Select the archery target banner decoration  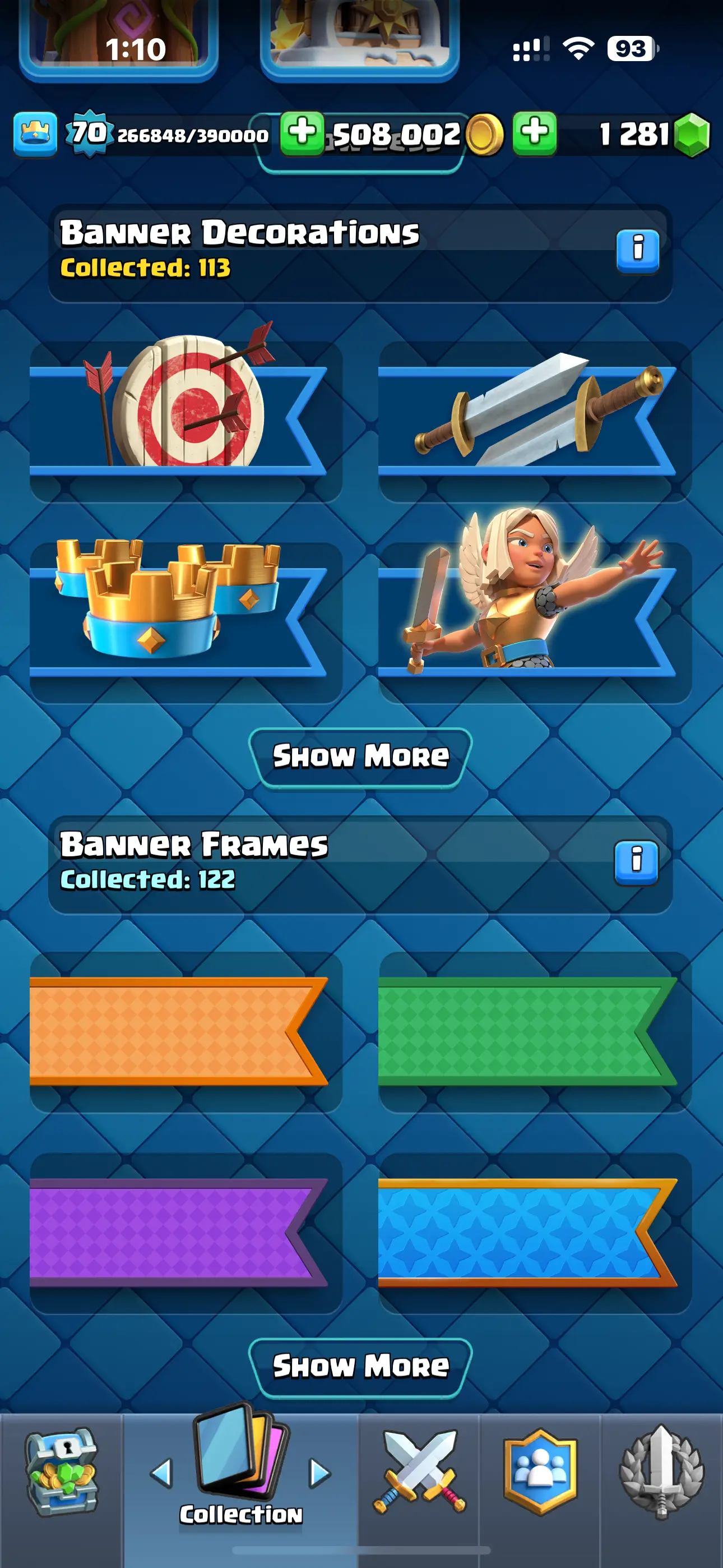(x=186, y=420)
